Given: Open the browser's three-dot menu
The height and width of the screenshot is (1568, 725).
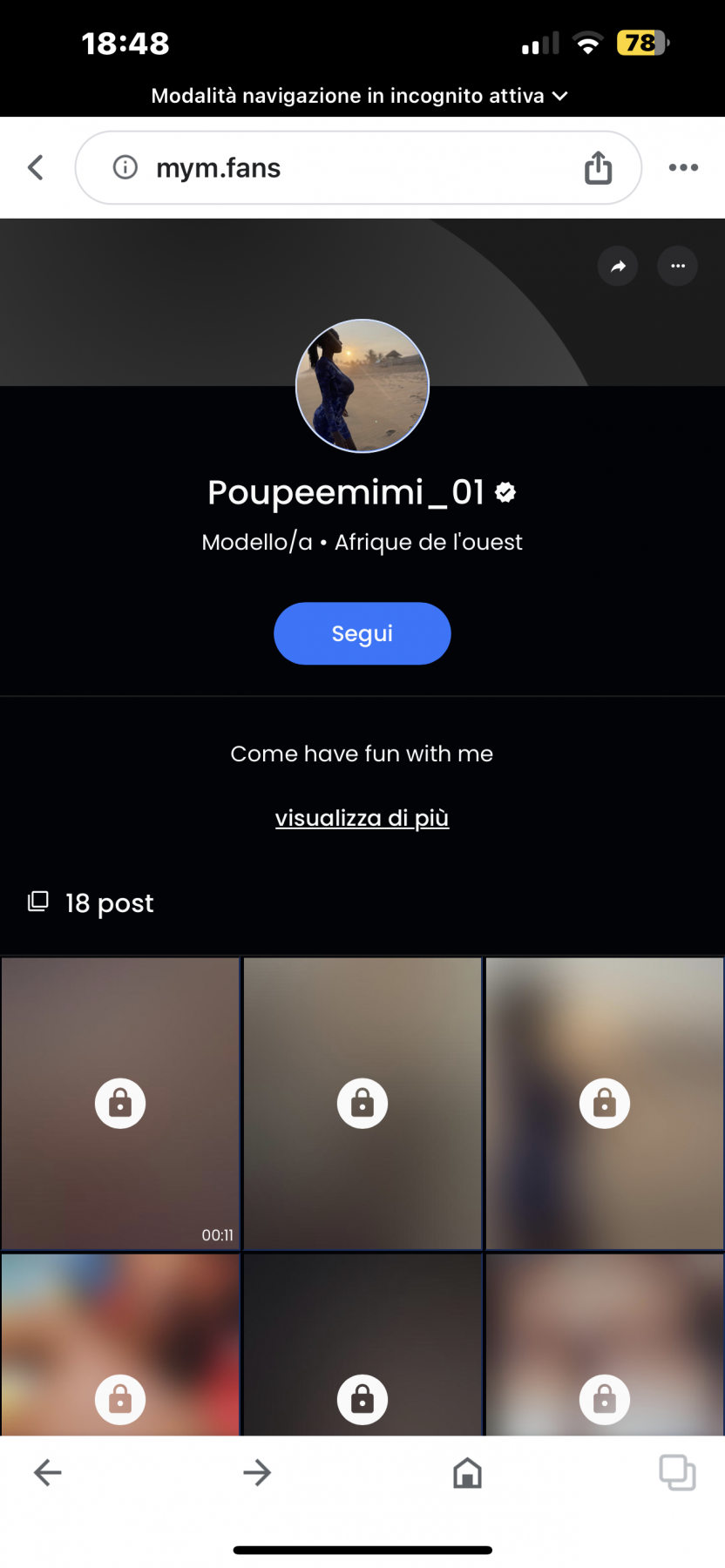Looking at the screenshot, I should point(683,167).
